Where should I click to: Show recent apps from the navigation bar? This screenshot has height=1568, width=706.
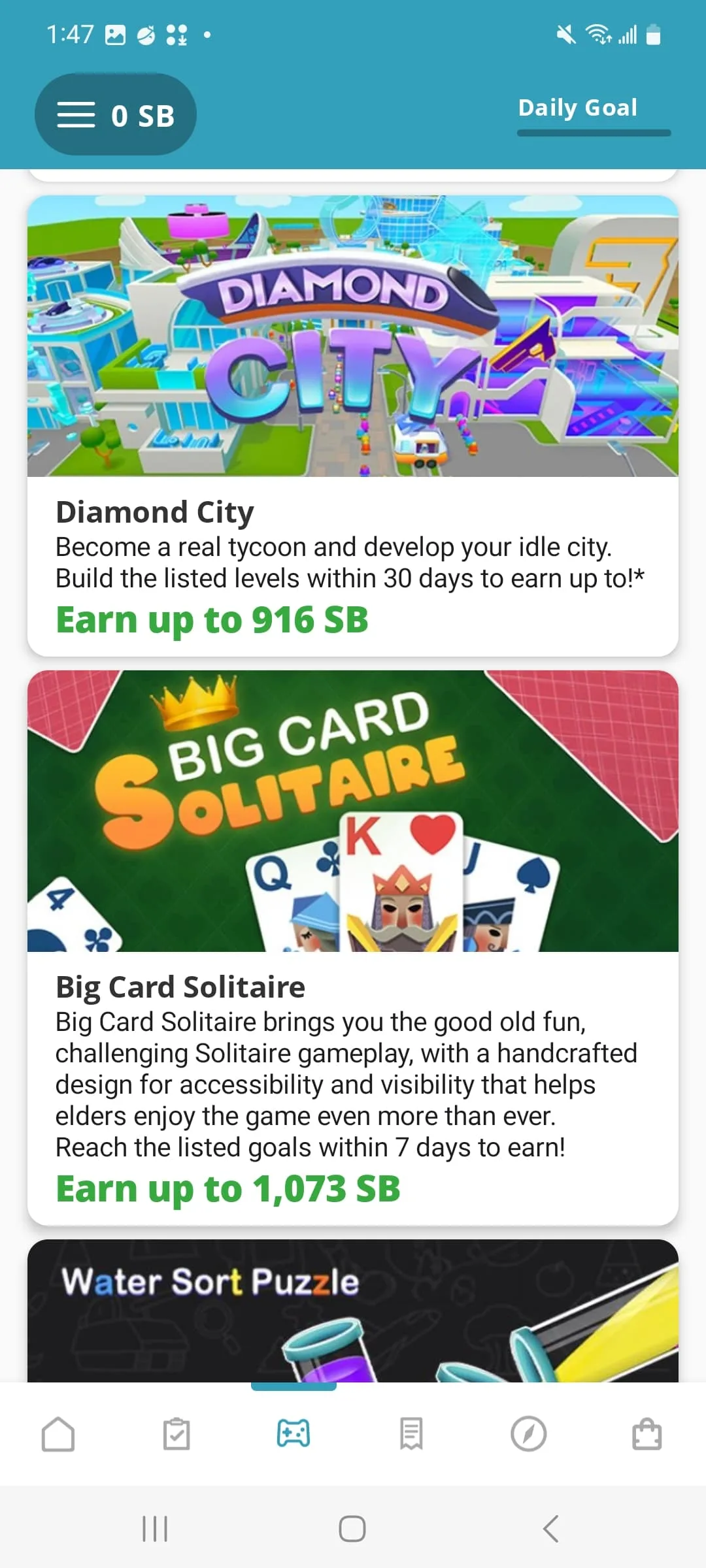coord(155,1529)
